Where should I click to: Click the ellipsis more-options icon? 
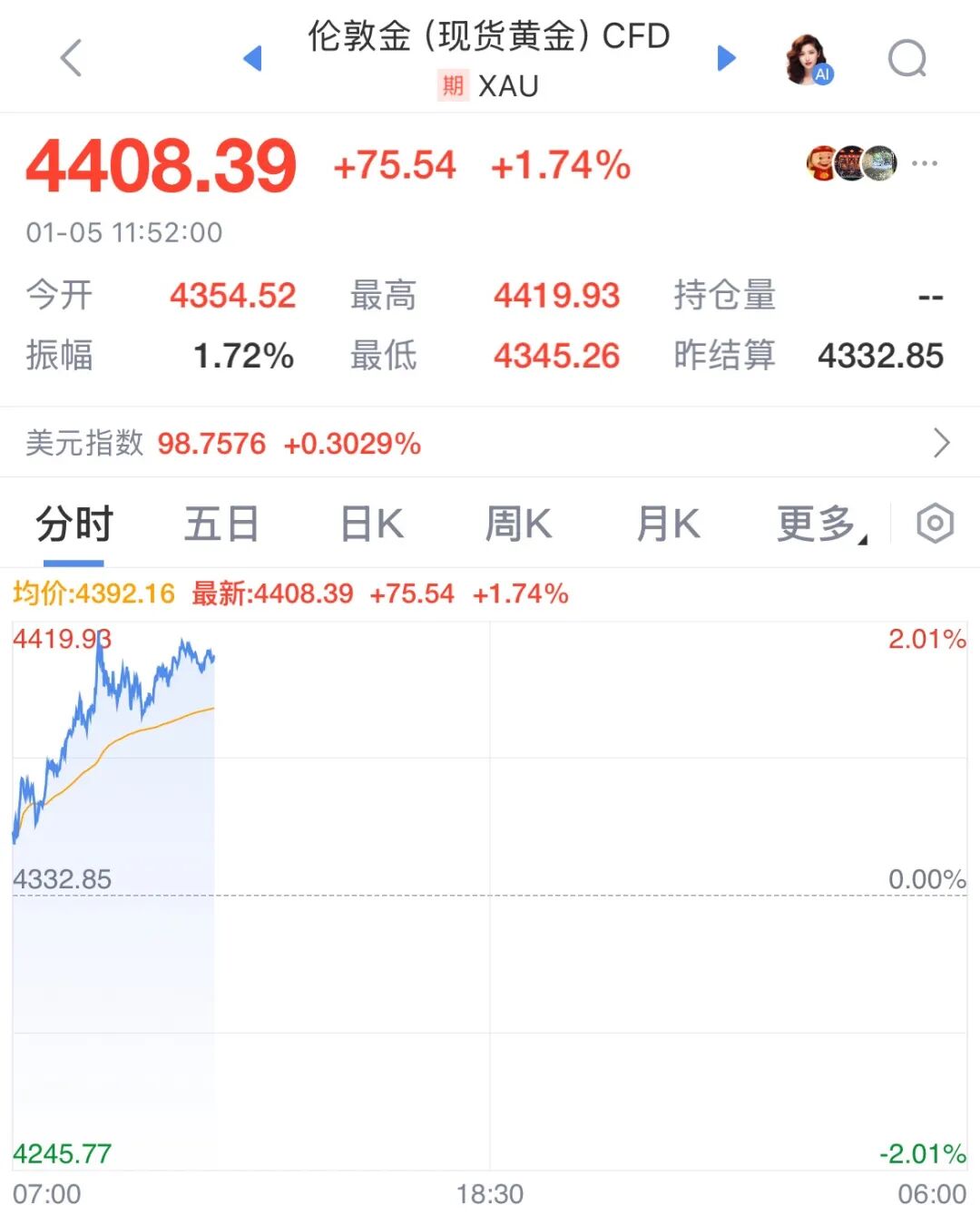[925, 163]
